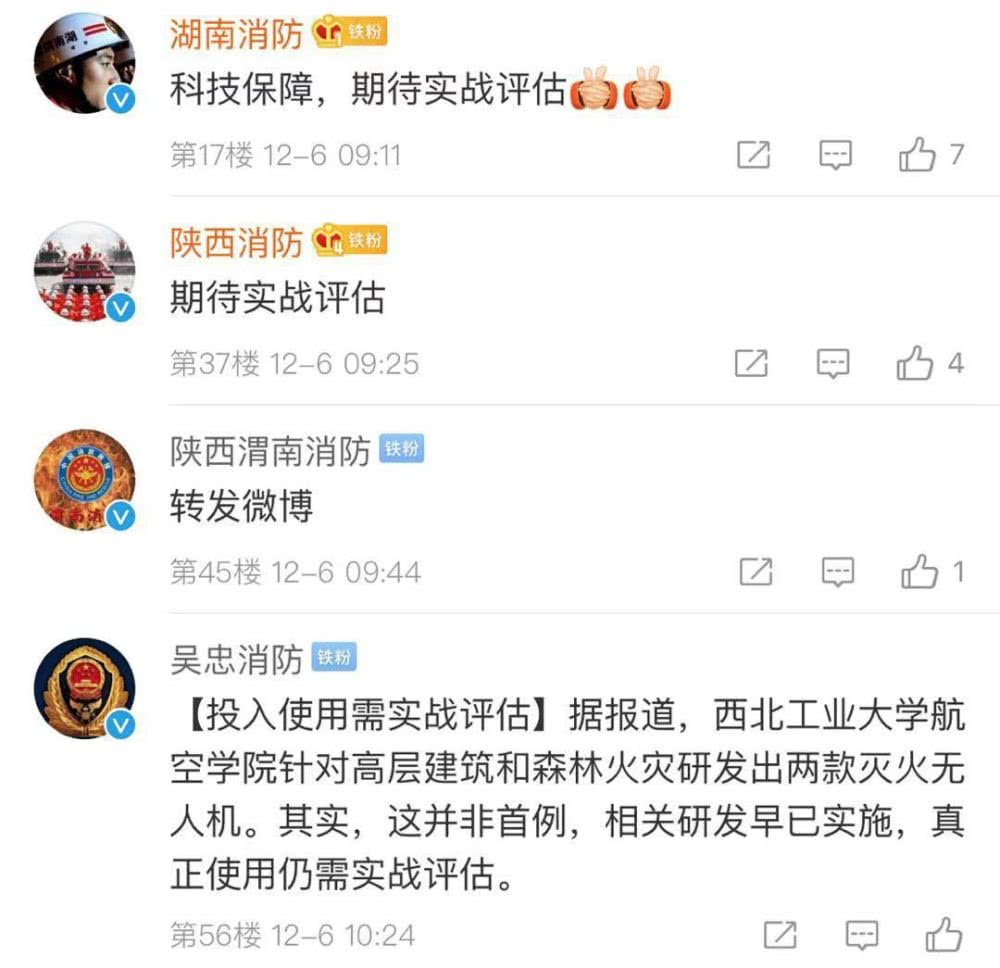Reply to 陕西消防's comment
Screen dimensions: 1000x968
[x=834, y=363]
